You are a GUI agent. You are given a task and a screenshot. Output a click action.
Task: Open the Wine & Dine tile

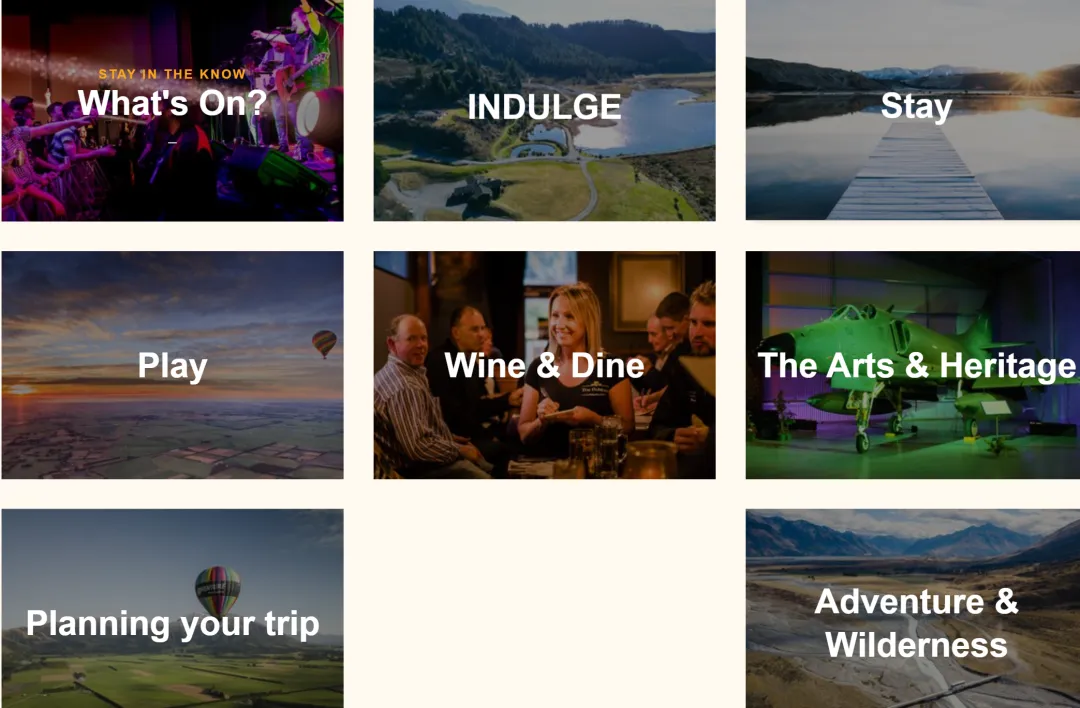[x=544, y=366]
